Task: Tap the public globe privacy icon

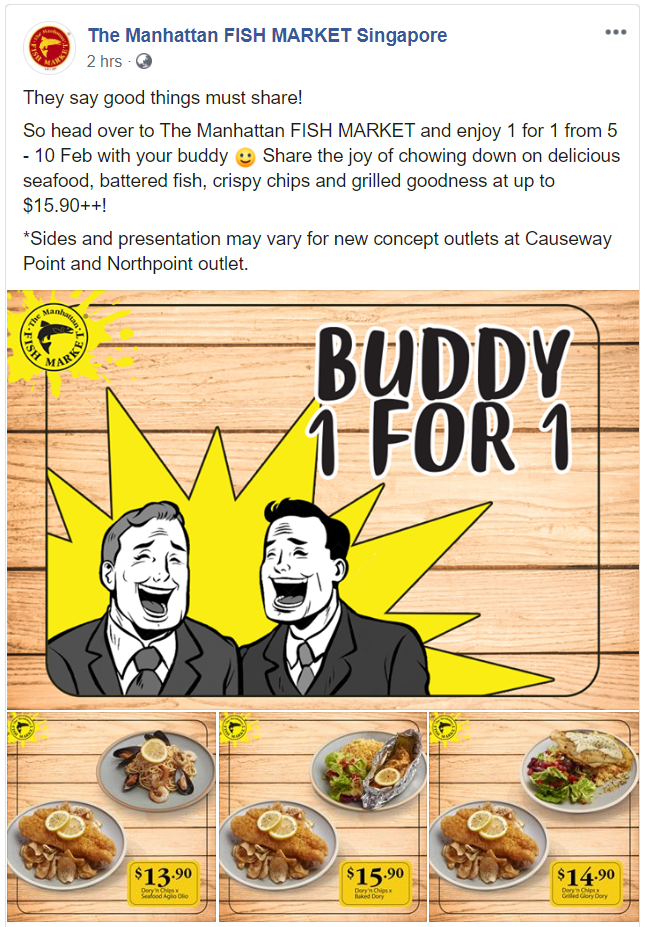Action: pyautogui.click(x=143, y=62)
